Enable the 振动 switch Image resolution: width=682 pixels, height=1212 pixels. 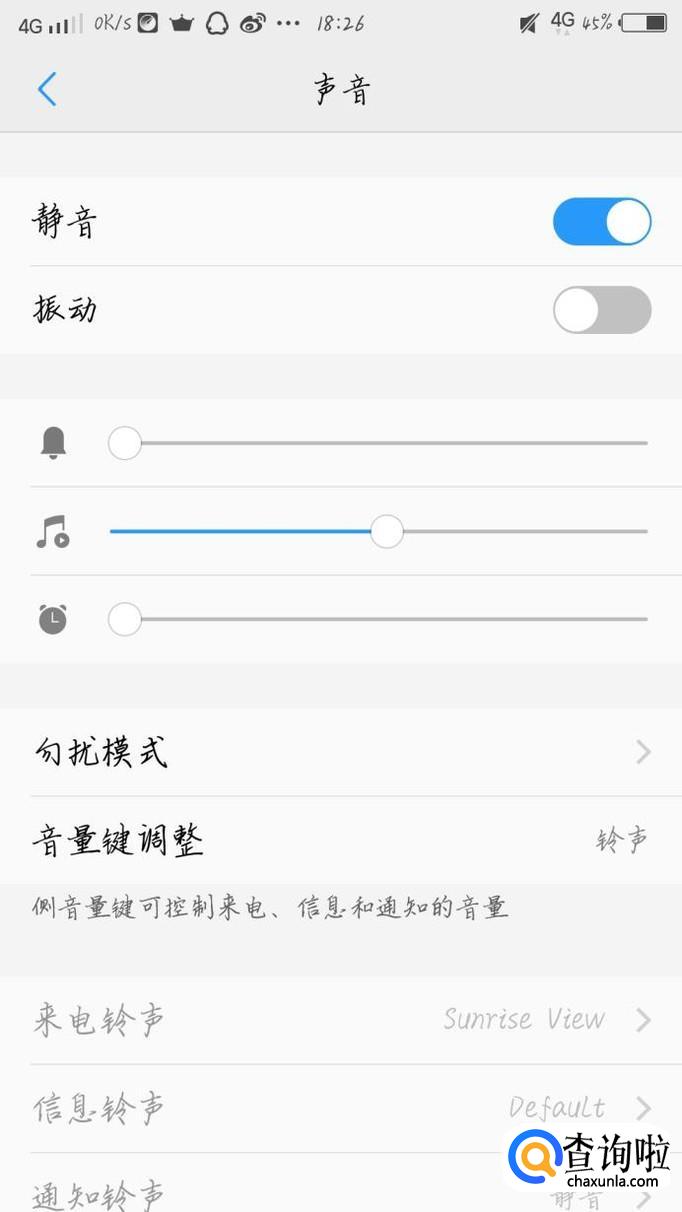602,310
